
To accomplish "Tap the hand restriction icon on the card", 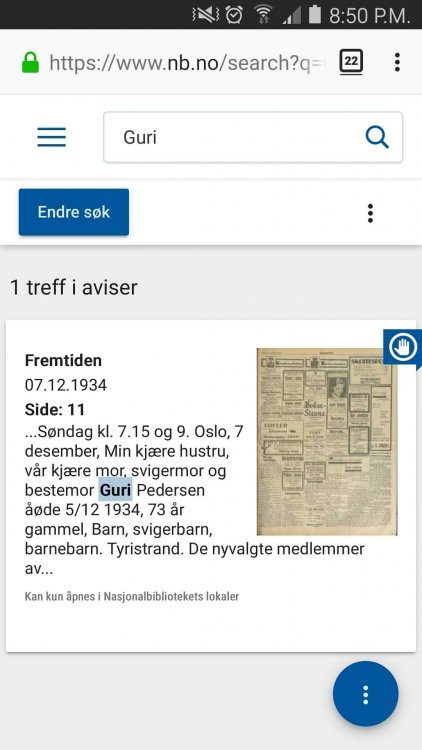I will pyautogui.click(x=402, y=347).
